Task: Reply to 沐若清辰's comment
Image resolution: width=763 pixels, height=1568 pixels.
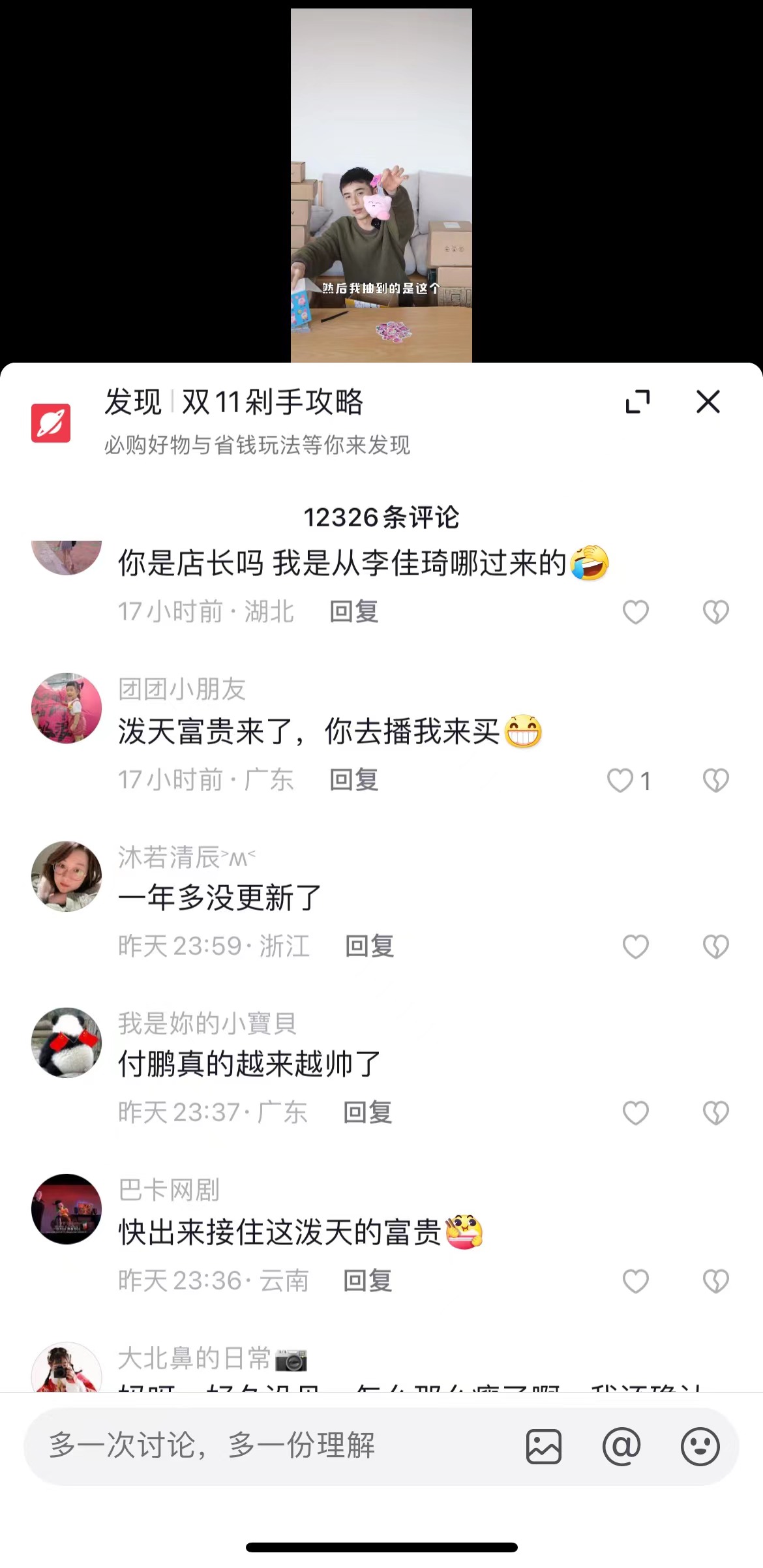Action: pos(369,946)
